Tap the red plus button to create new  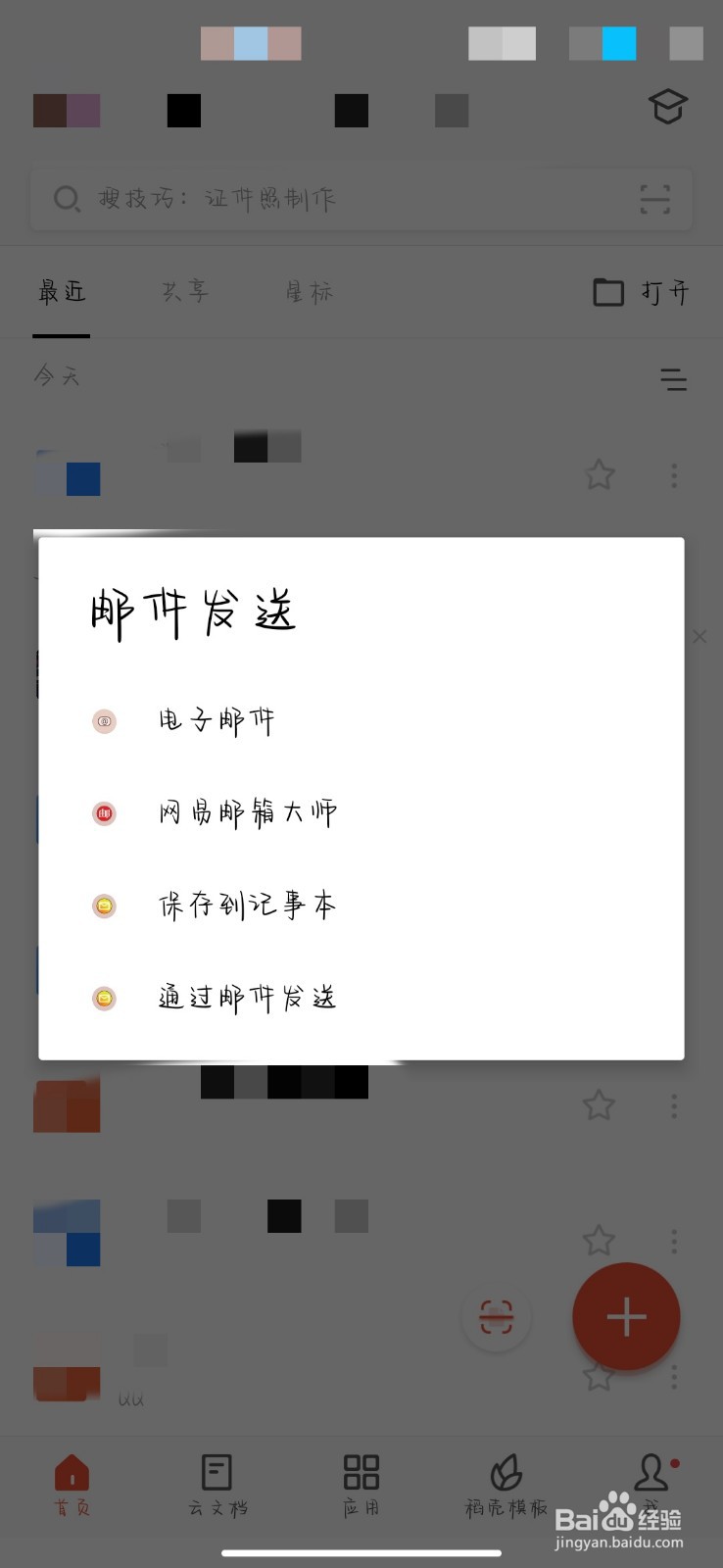pos(626,1317)
